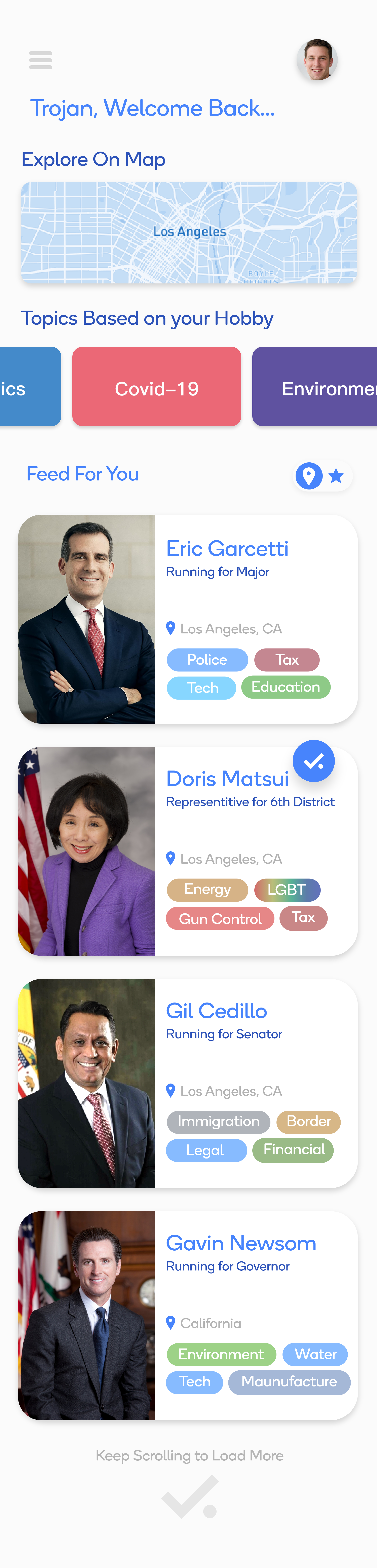Open the profile avatar
Viewport: 377px width, 1568px height.
click(317, 60)
